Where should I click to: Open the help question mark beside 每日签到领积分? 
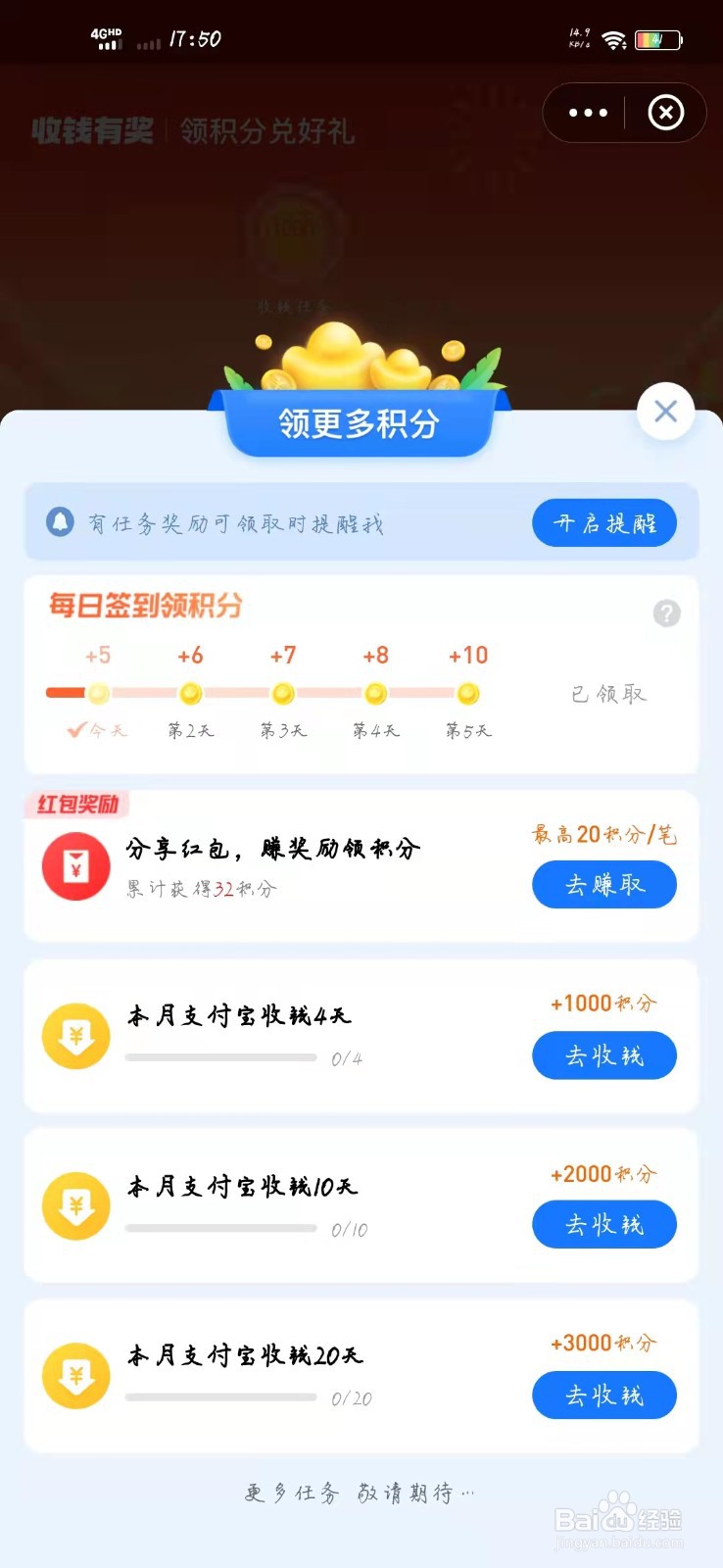point(667,613)
